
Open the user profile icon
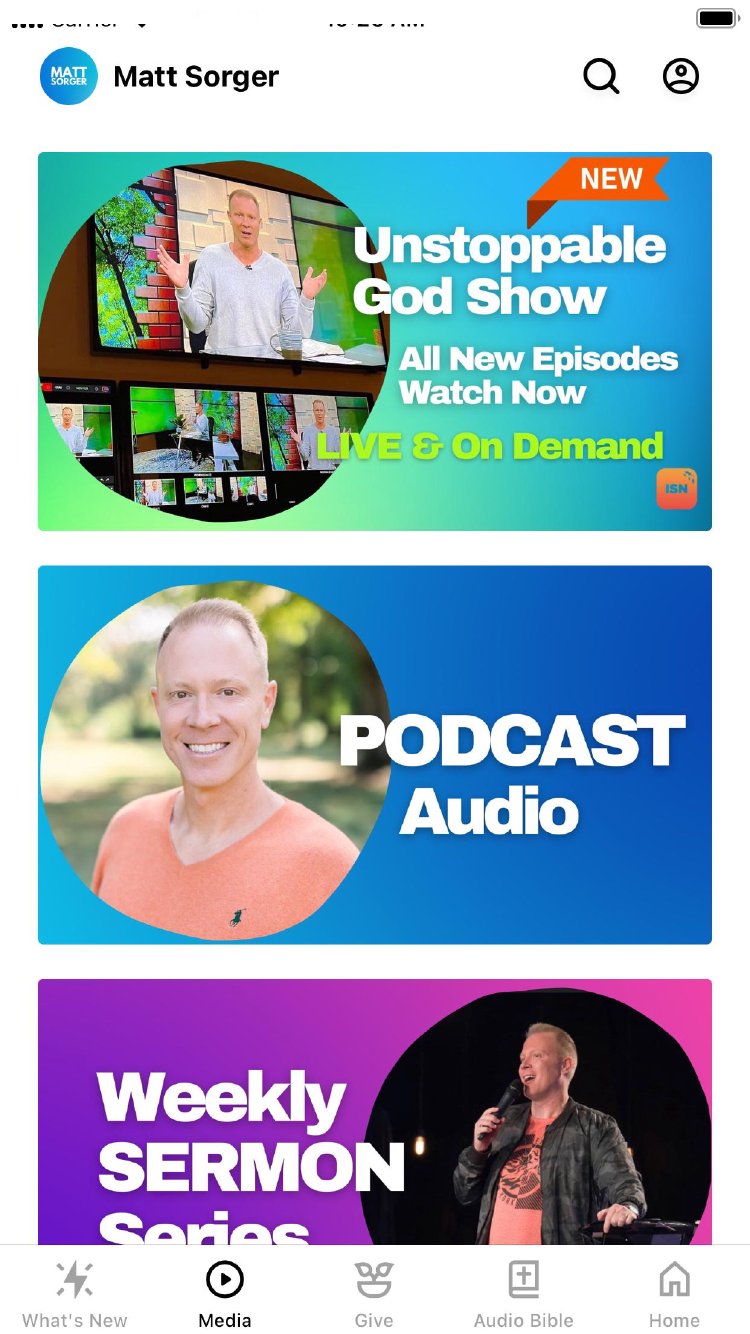tap(681, 76)
